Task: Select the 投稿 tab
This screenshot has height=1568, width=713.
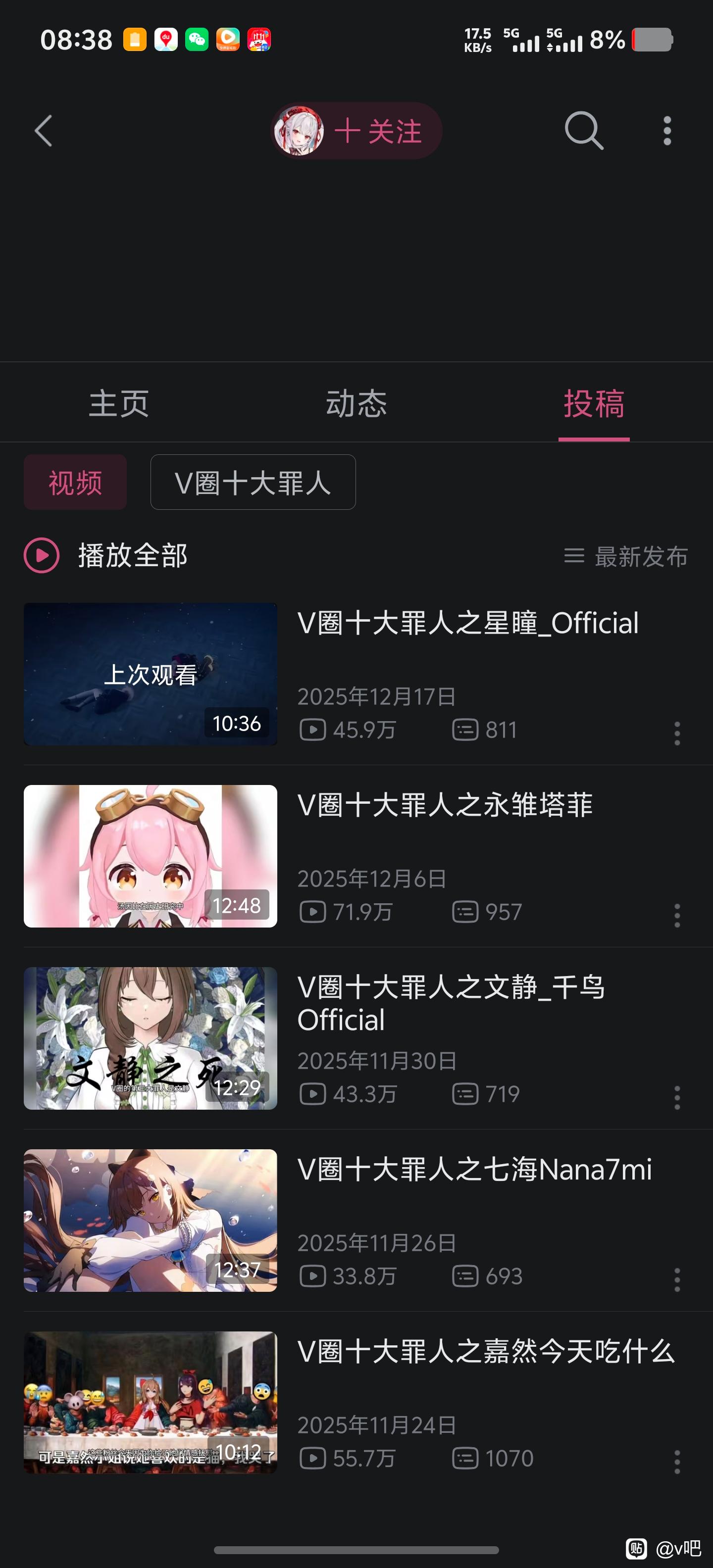Action: [x=594, y=403]
